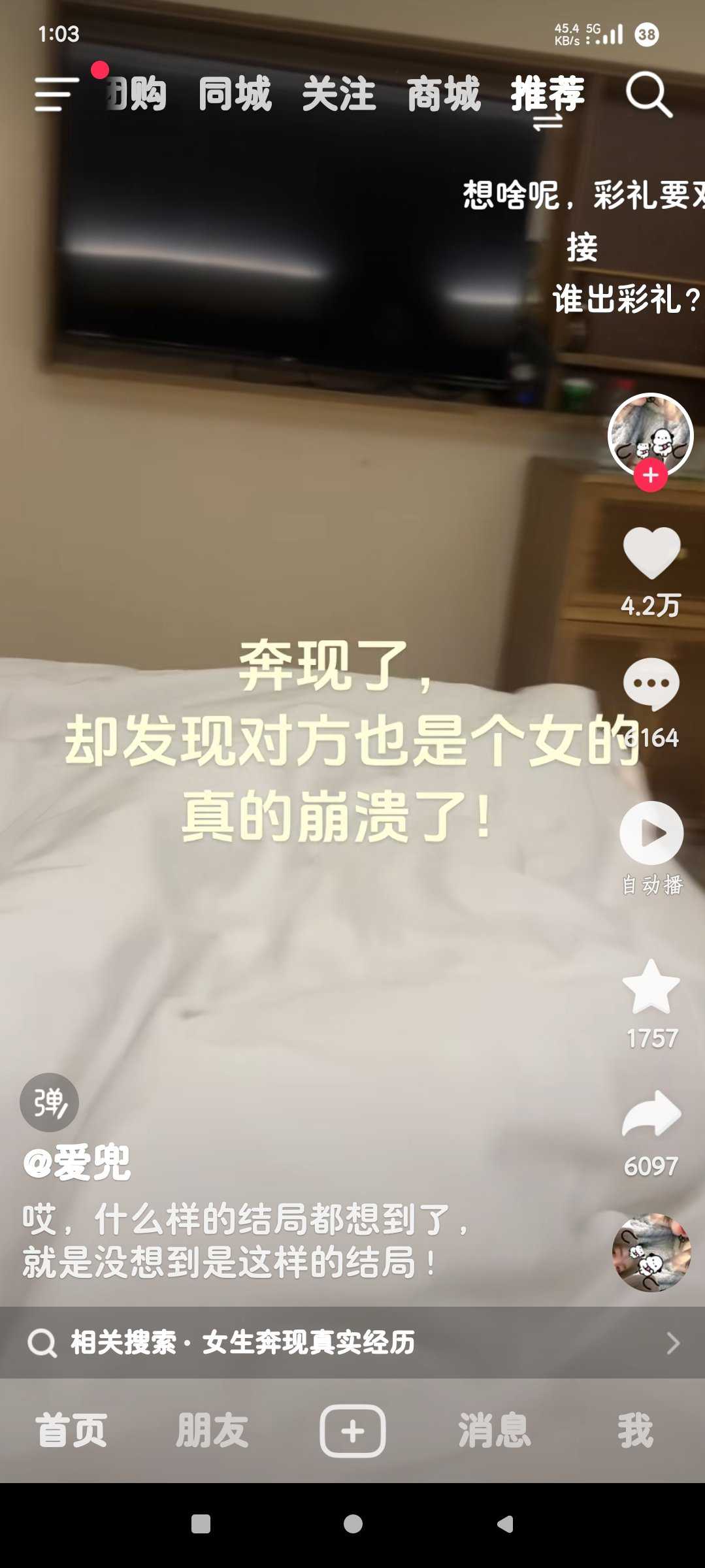Image resolution: width=705 pixels, height=1568 pixels.
Task: Open the hamburger menu at top left
Action: pyautogui.click(x=56, y=94)
